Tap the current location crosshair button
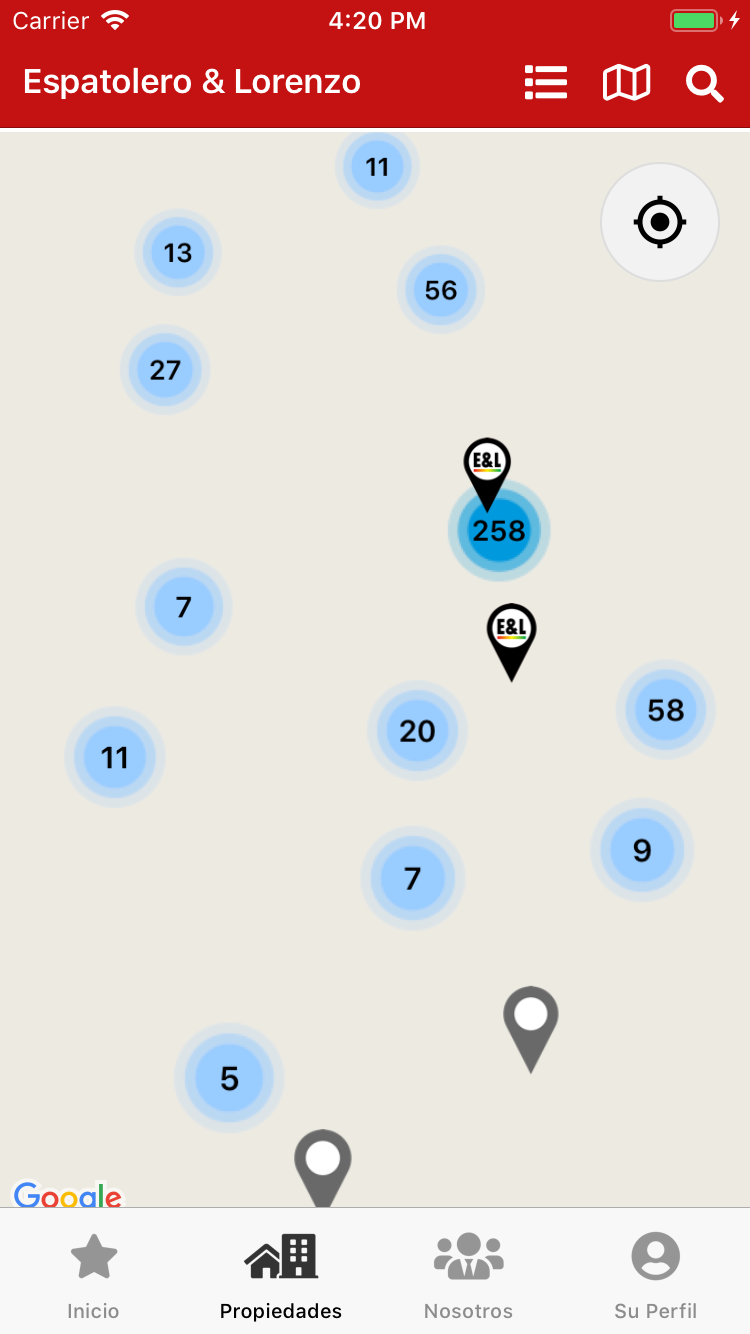This screenshot has height=1334, width=750. pyautogui.click(x=660, y=222)
